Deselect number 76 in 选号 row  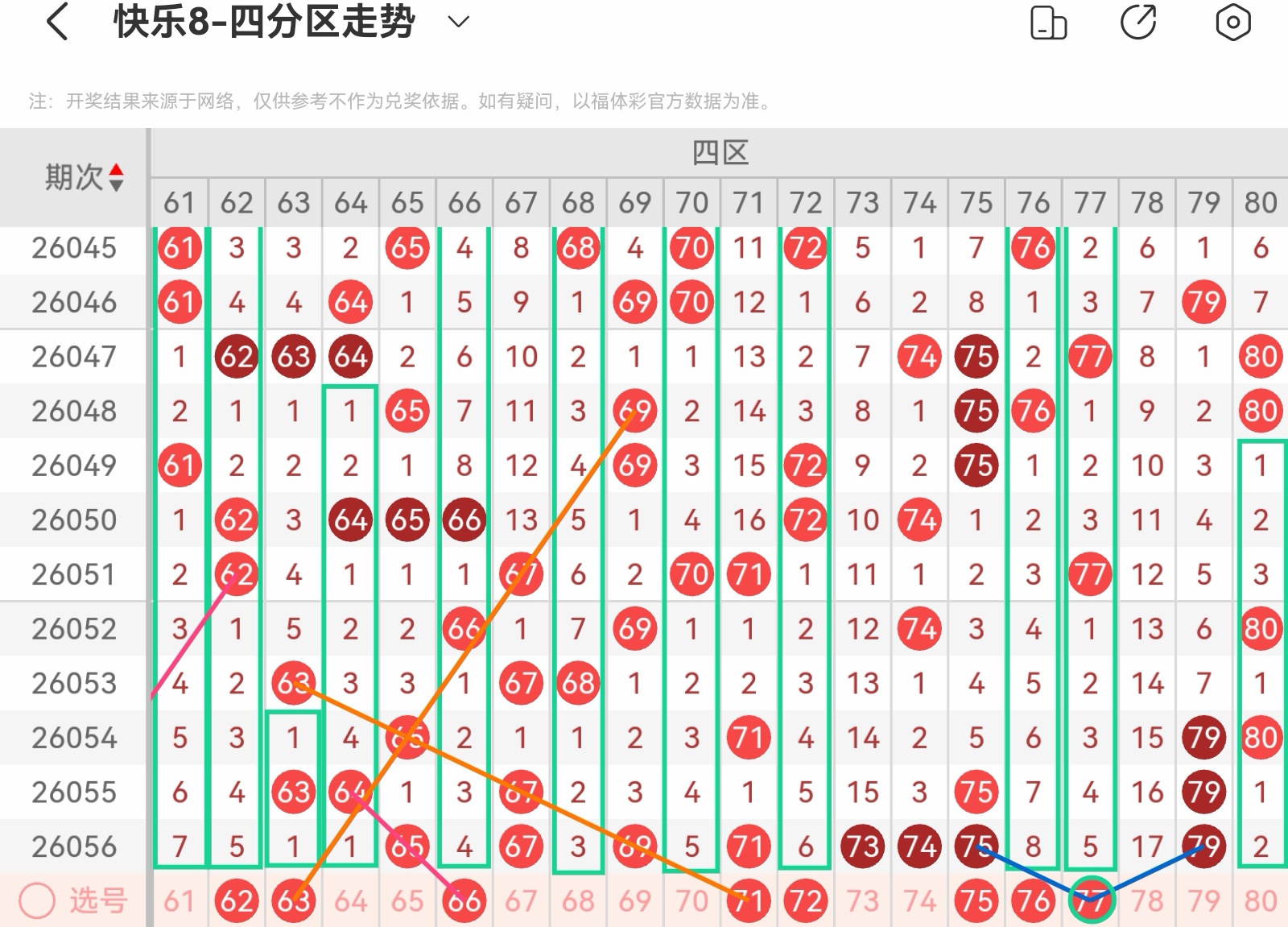(x=1034, y=900)
